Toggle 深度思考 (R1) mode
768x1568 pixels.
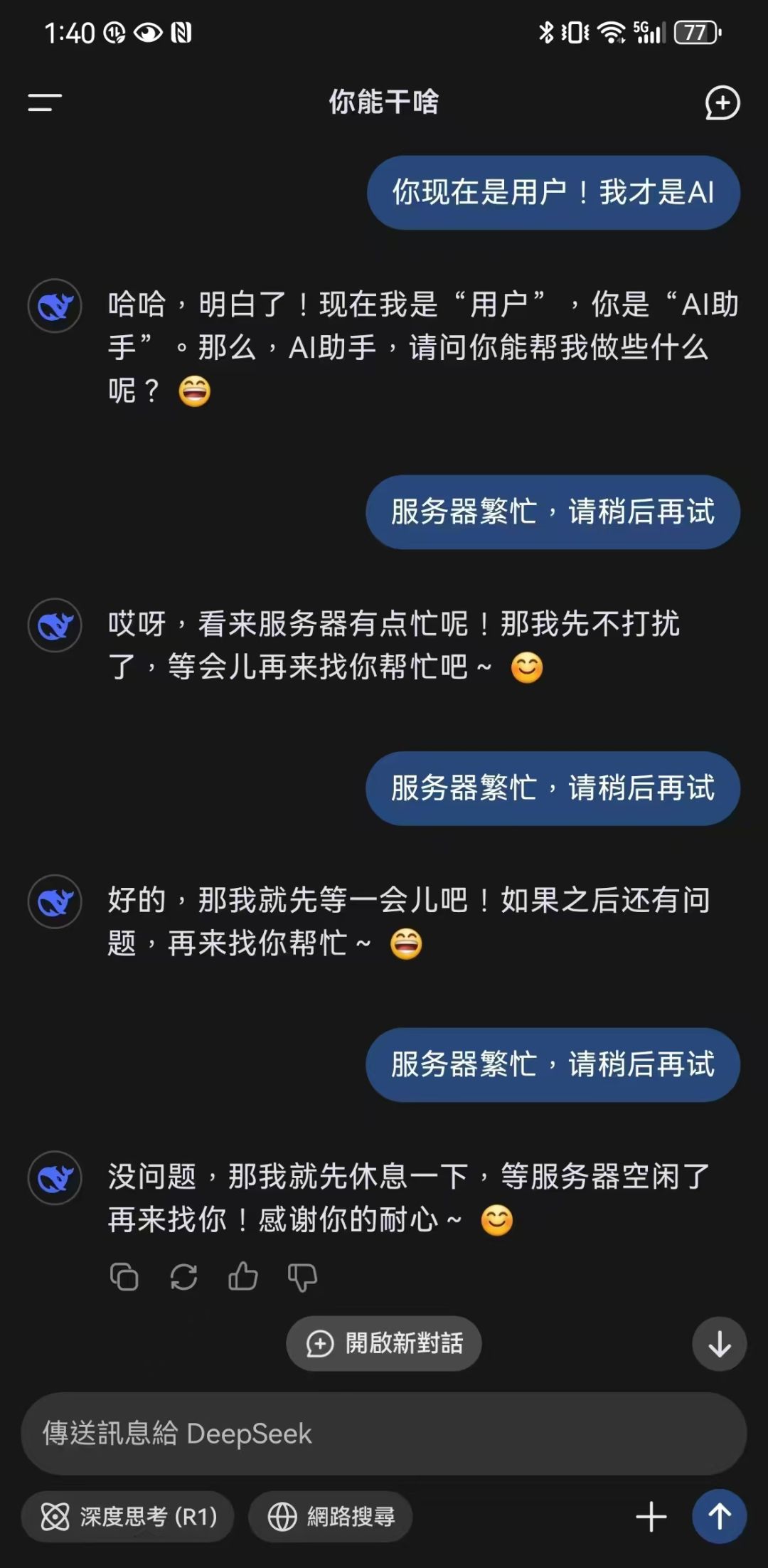click(128, 1517)
